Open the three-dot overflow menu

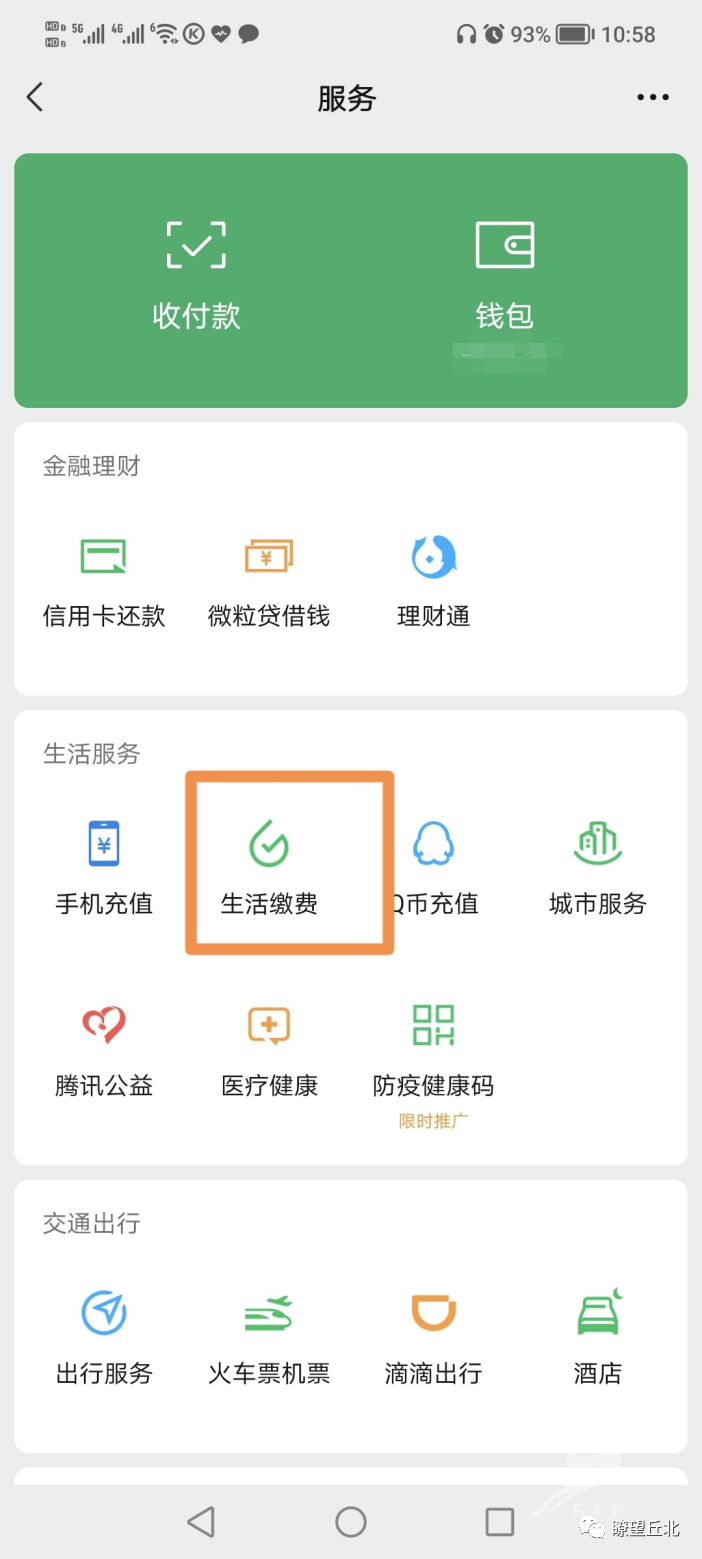point(653,97)
